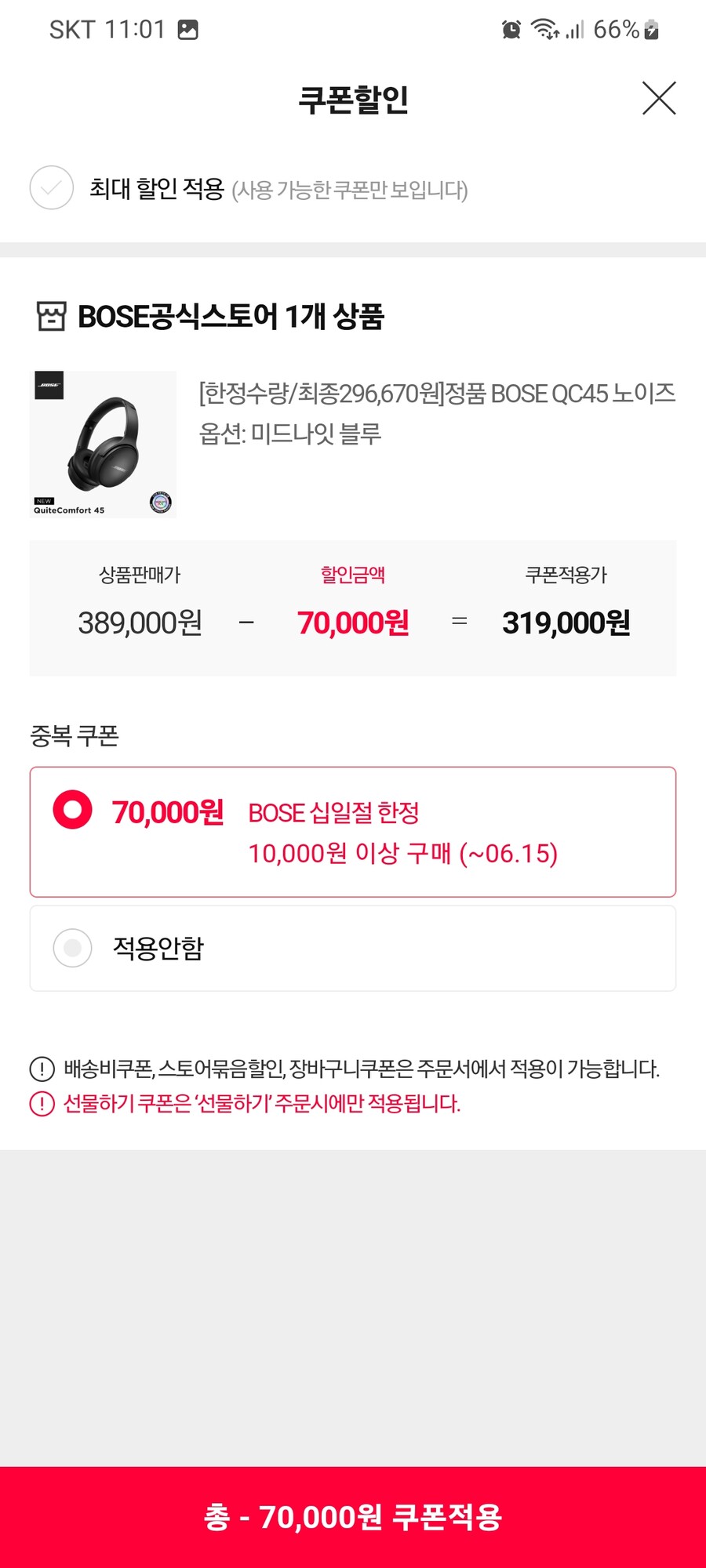Click the 쿠폰적용가 319,000원 amount

coord(568,623)
